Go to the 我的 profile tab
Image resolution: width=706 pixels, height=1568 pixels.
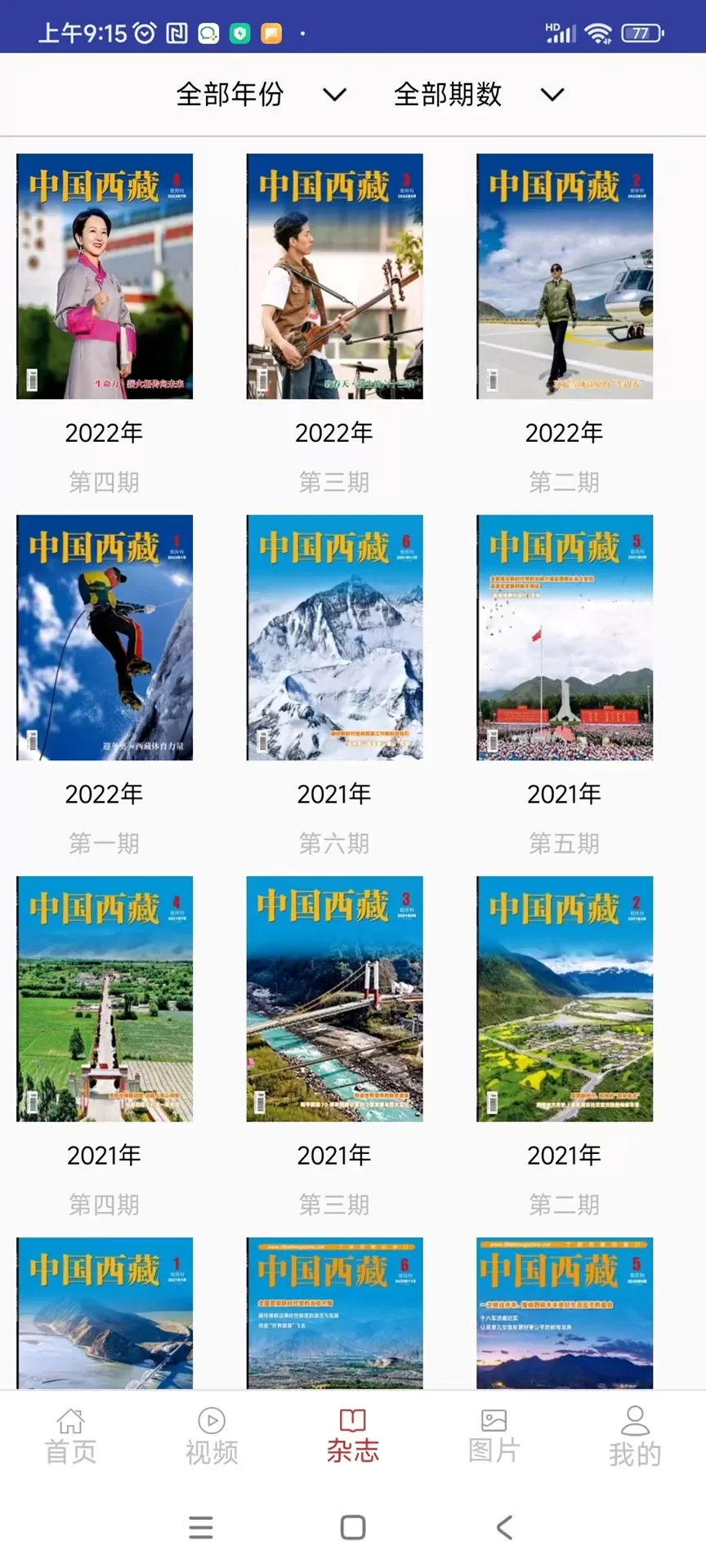pyautogui.click(x=635, y=1437)
